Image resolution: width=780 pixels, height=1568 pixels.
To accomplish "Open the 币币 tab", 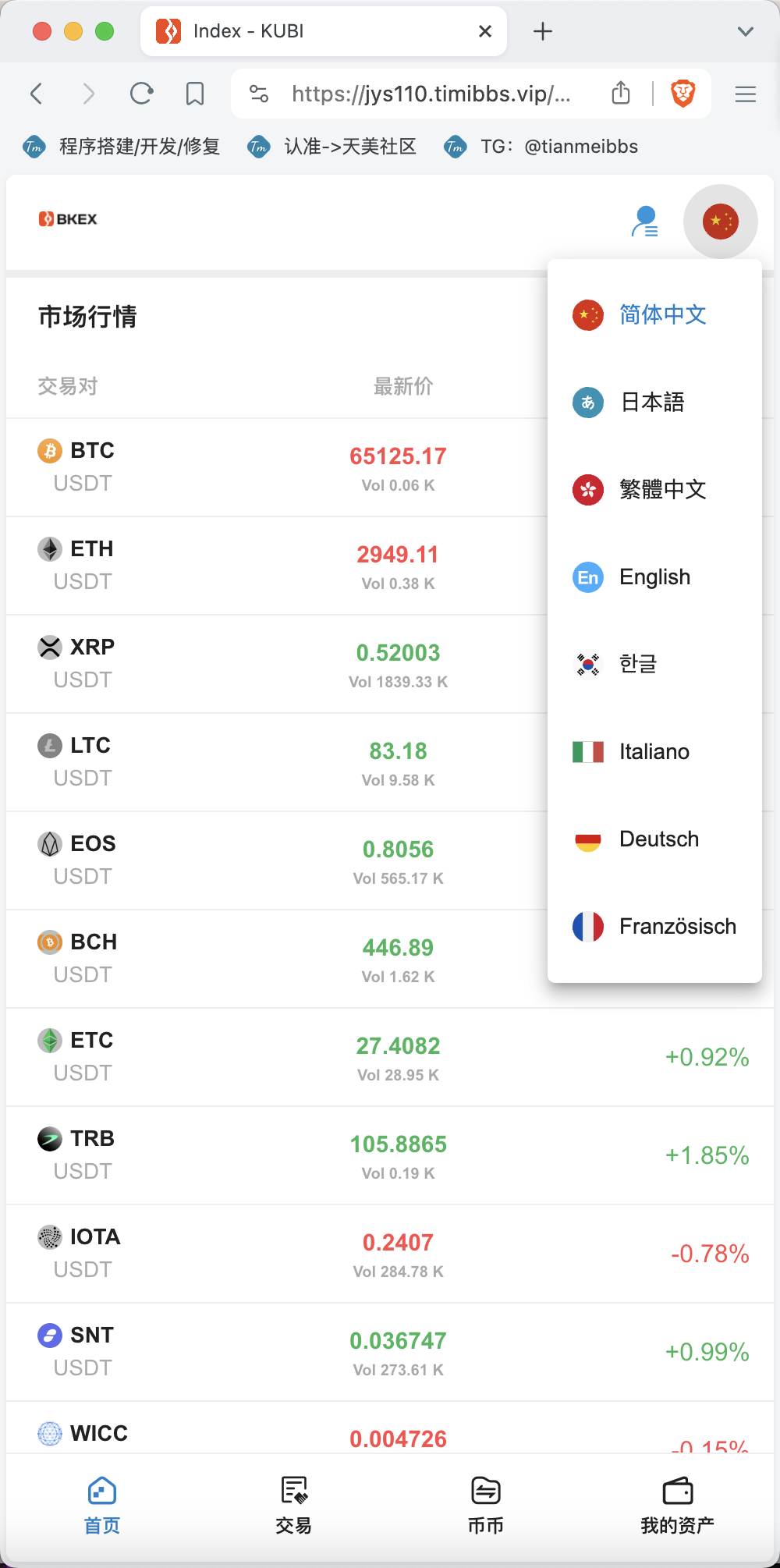I will pyautogui.click(x=486, y=1506).
